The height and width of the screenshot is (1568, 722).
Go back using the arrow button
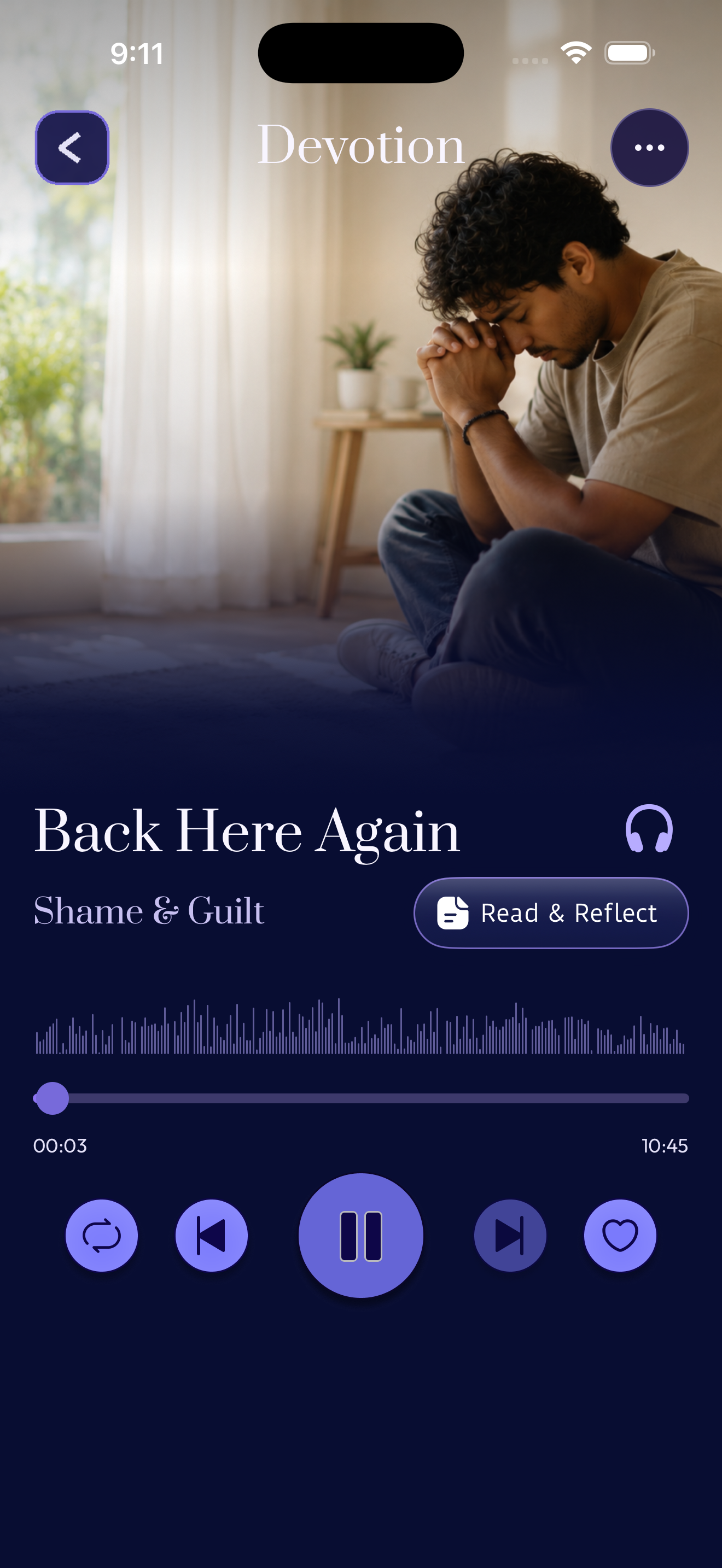coord(72,147)
